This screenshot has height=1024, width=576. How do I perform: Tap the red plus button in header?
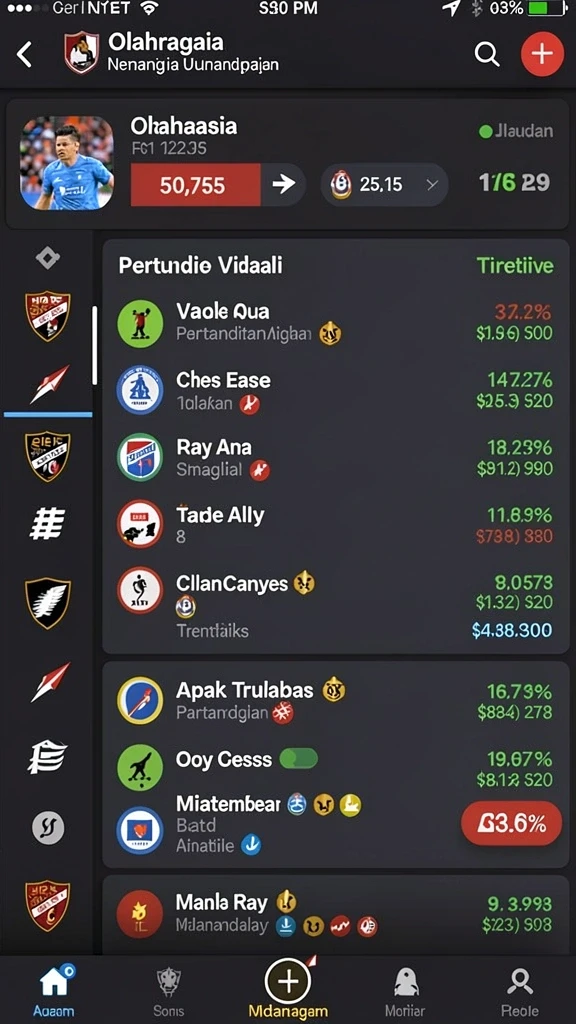[542, 54]
